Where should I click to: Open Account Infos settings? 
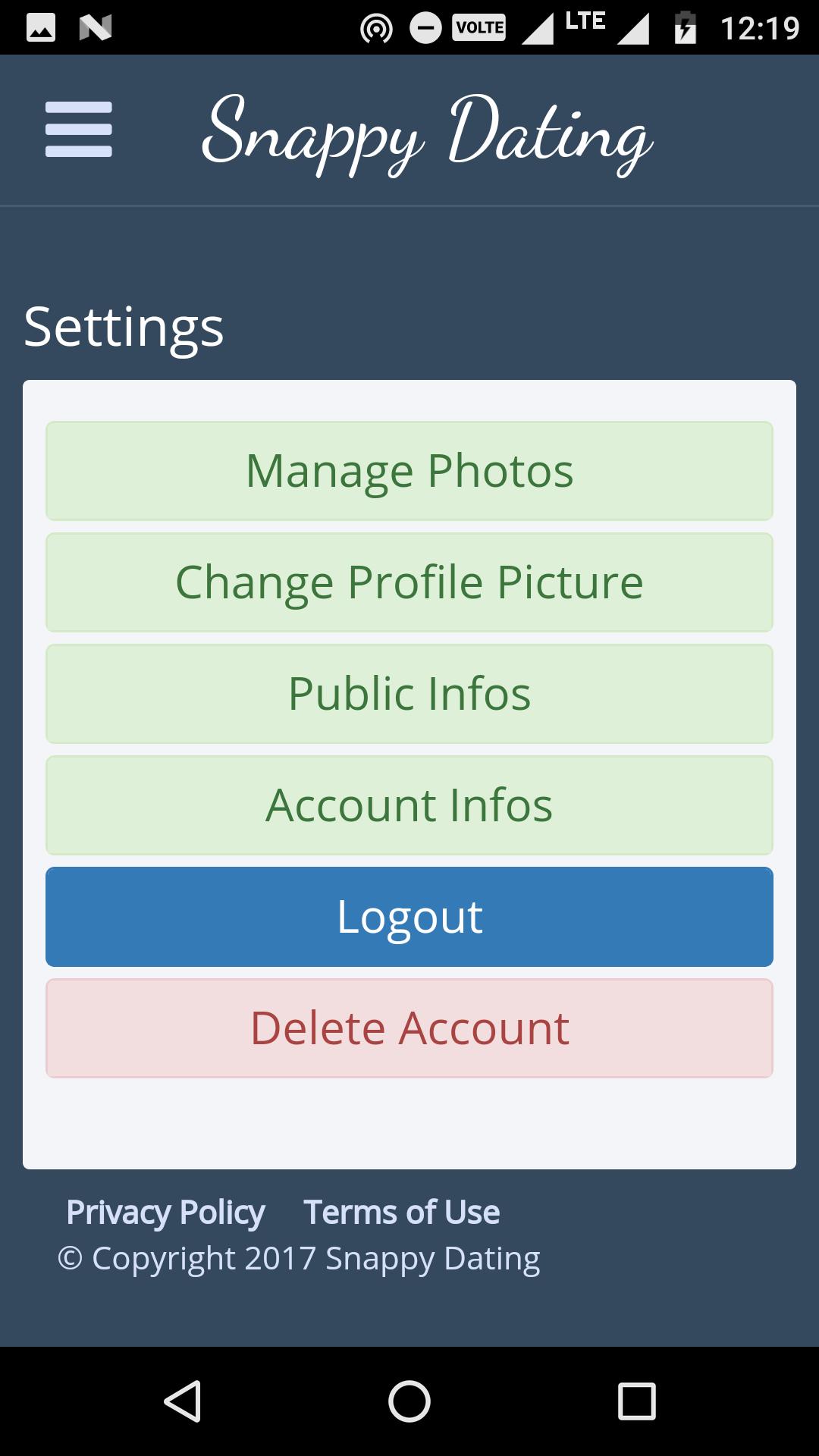(409, 805)
